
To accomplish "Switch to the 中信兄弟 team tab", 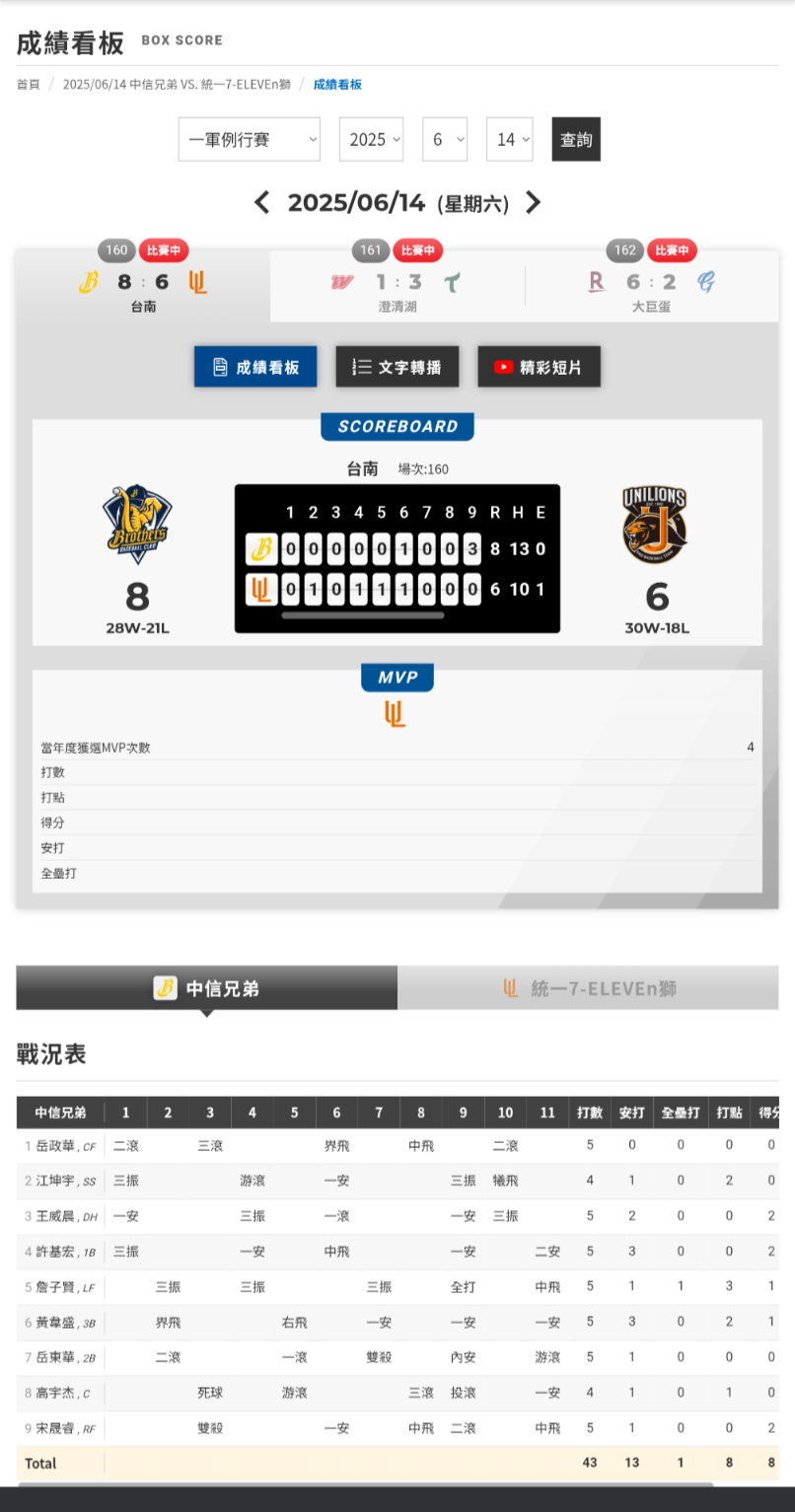I will (207, 987).
